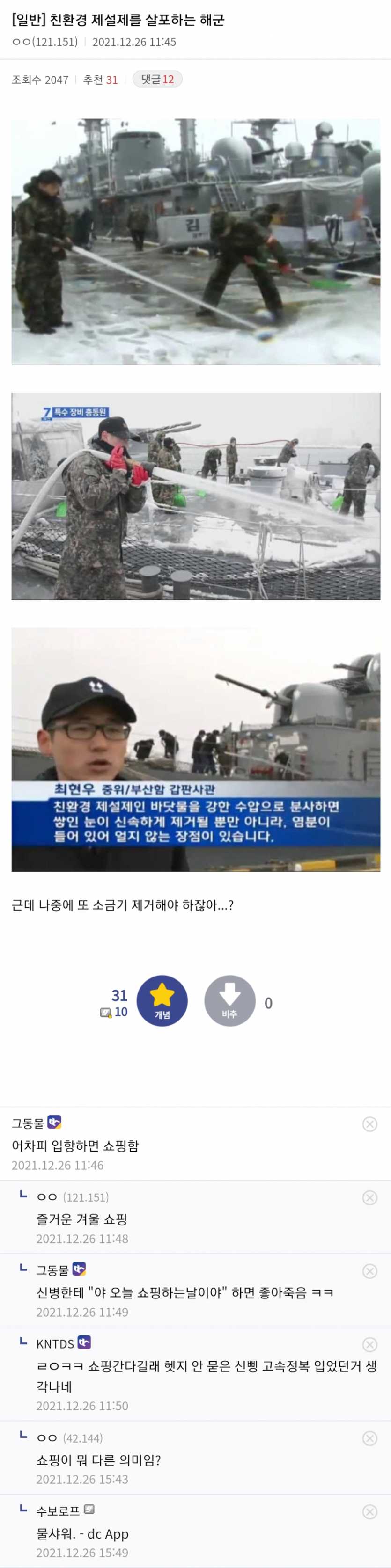391x1568 pixels.
Task: Open 그동물's profile on the top comment
Action: coord(28,1123)
